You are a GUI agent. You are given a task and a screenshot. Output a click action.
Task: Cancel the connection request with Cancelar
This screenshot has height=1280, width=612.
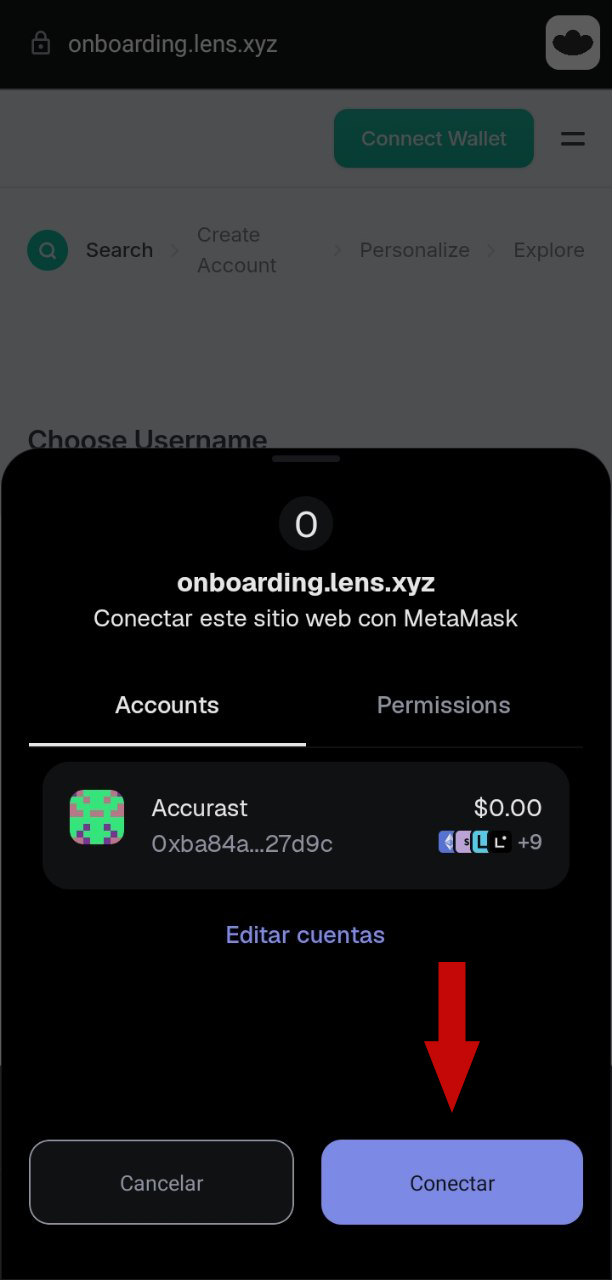[x=161, y=1182]
